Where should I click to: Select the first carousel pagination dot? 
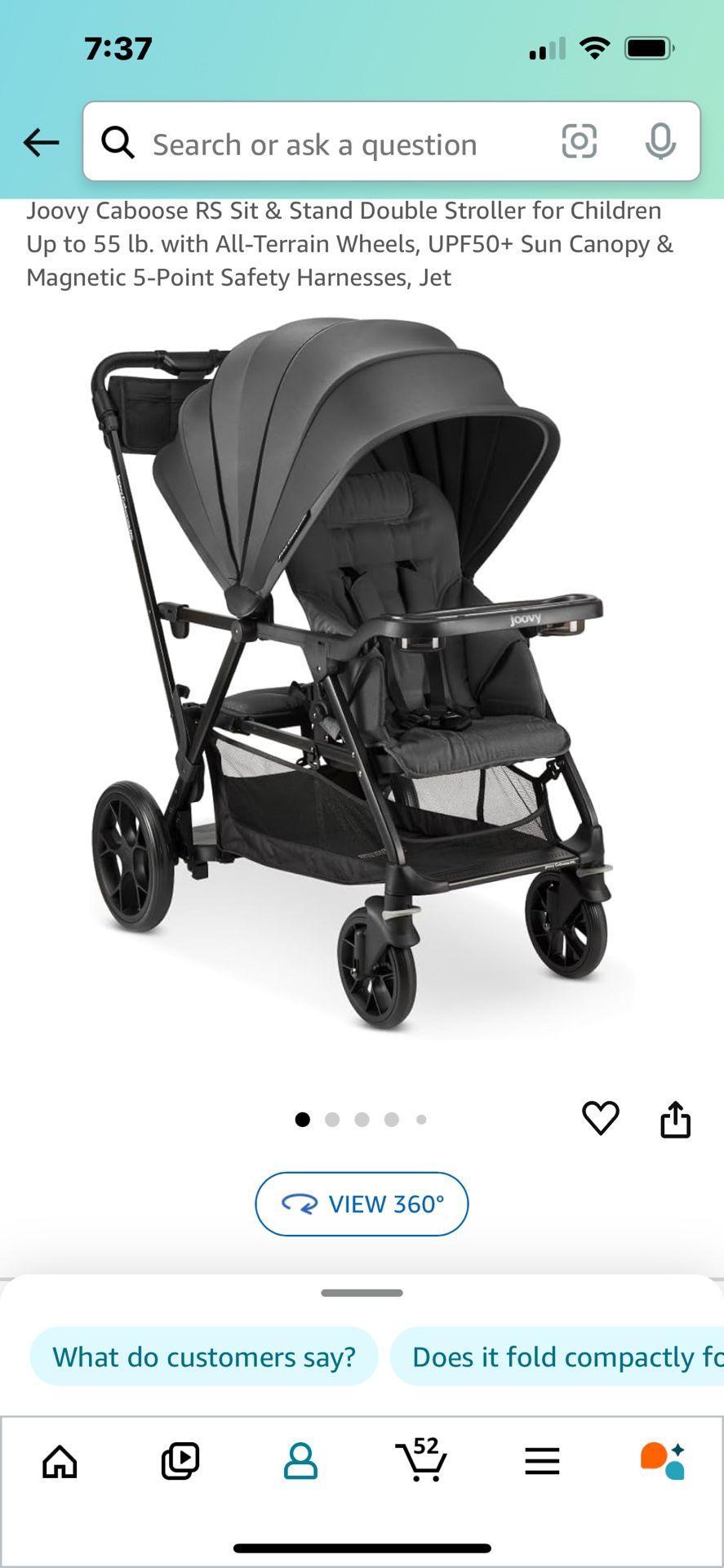302,1120
